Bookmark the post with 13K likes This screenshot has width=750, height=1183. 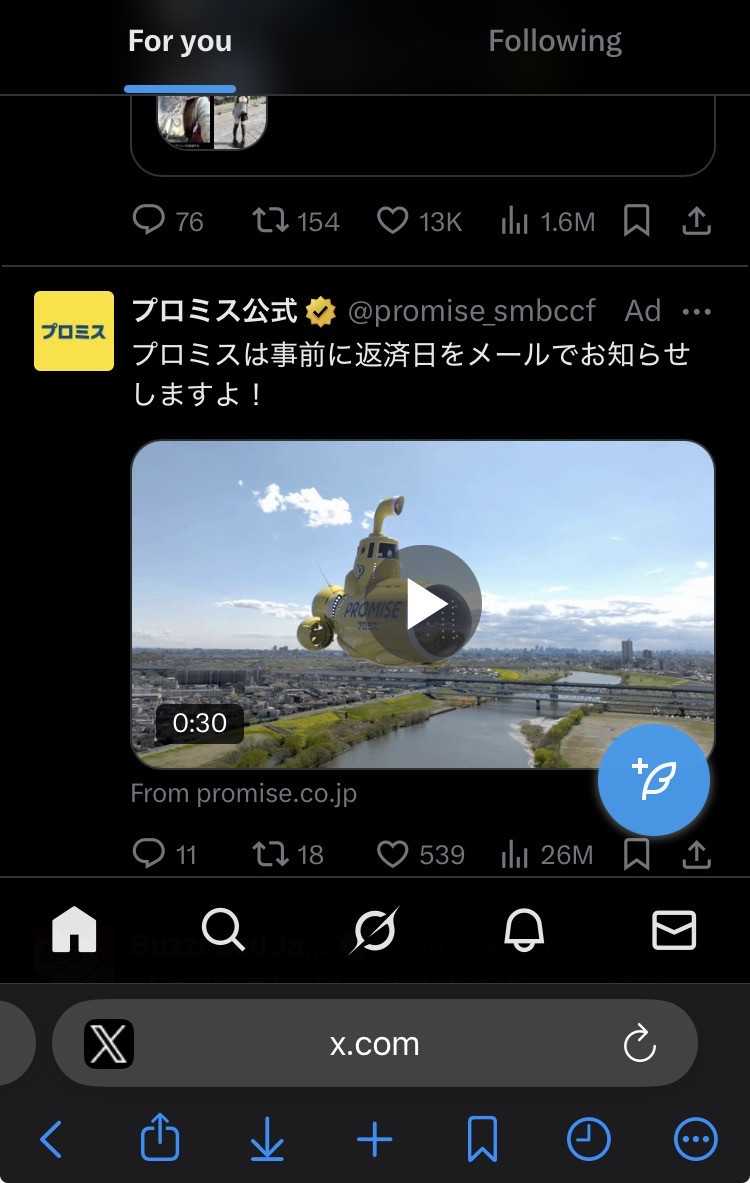tap(637, 221)
